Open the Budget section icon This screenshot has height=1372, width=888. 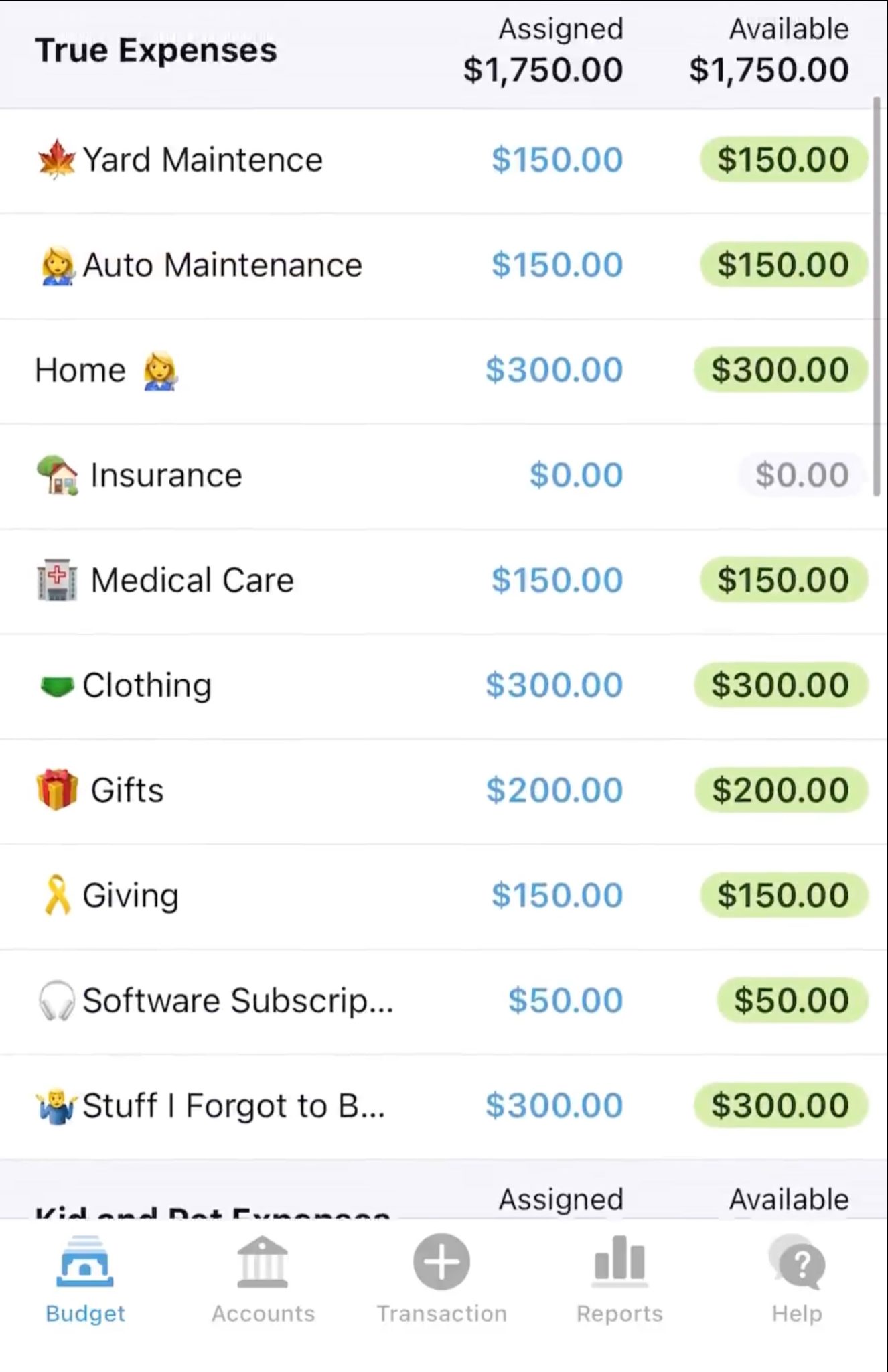pos(84,1265)
